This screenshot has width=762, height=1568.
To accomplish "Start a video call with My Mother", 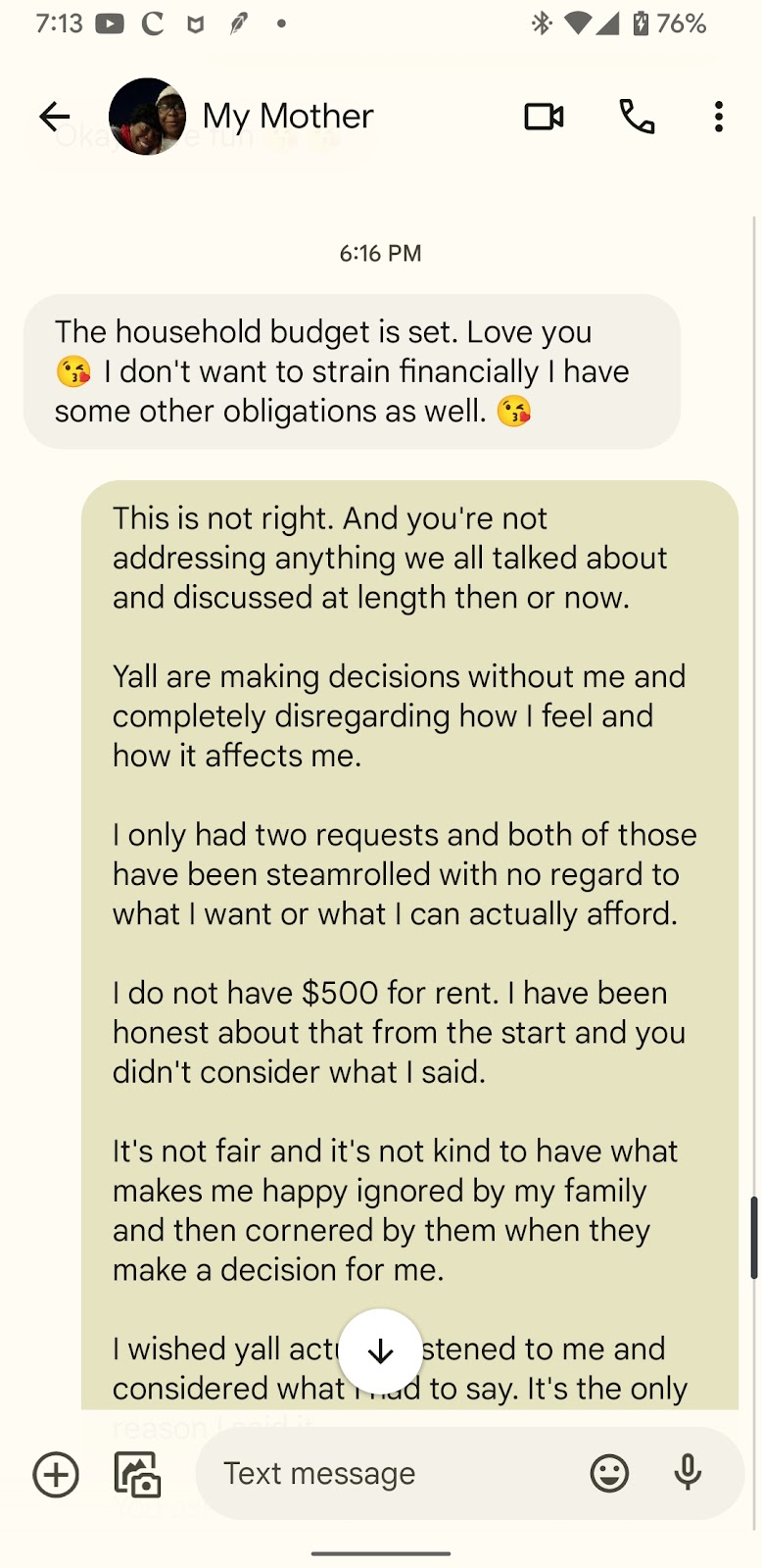I will (x=544, y=117).
